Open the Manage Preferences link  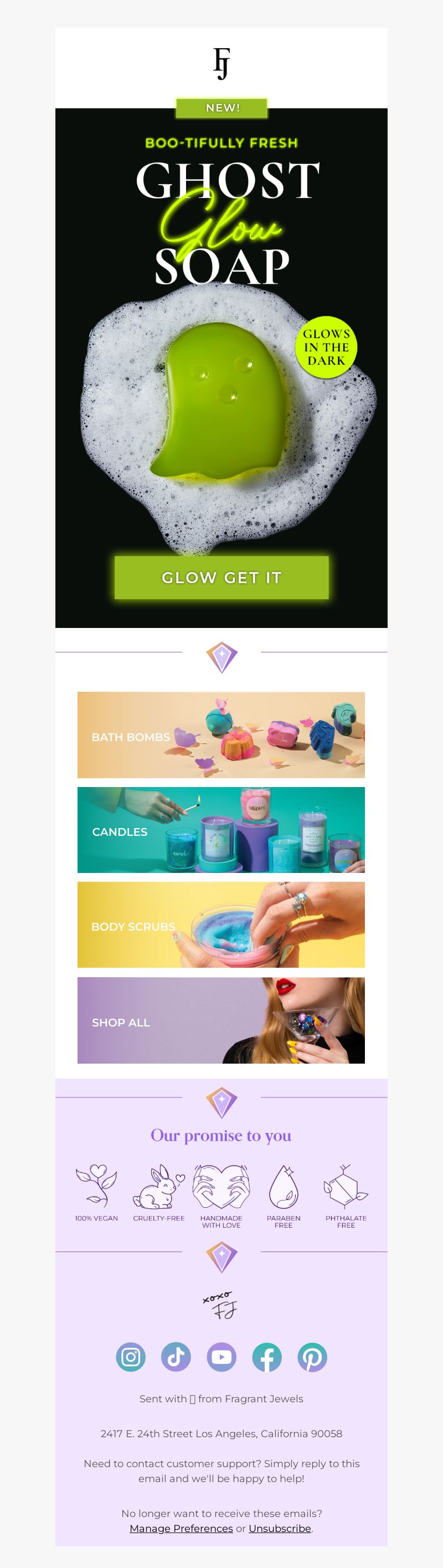coord(181,1529)
